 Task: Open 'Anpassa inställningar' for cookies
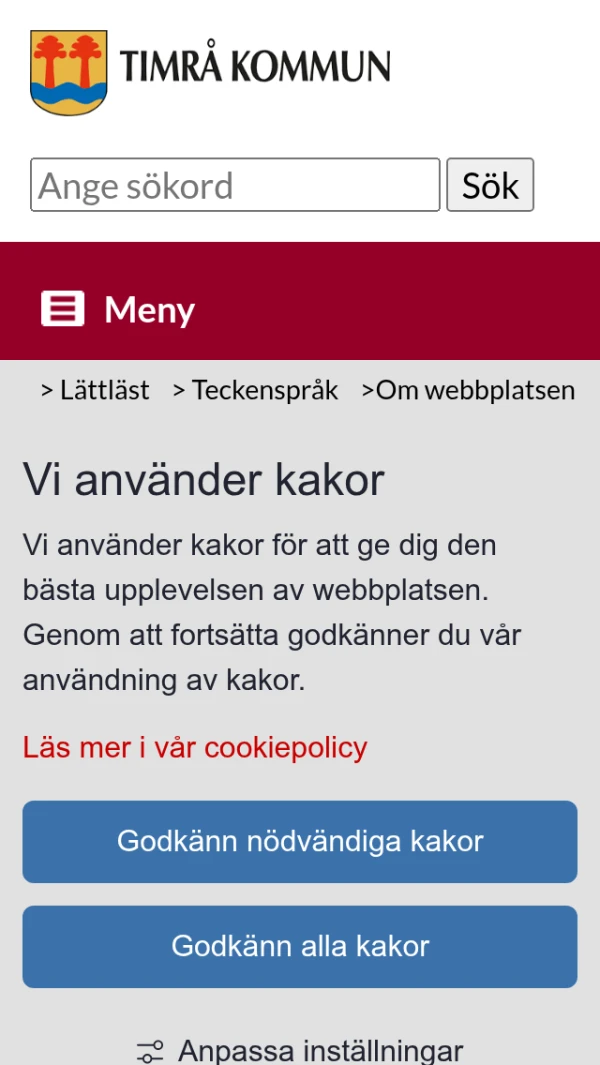300,1050
